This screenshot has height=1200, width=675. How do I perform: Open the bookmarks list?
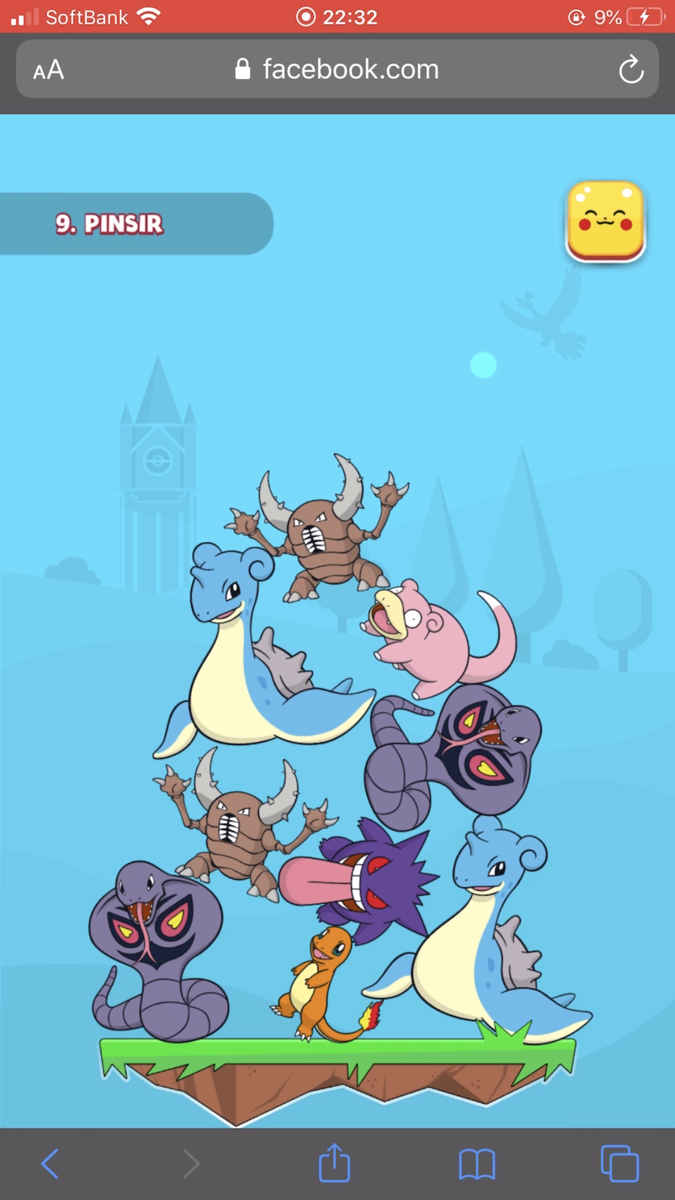pyautogui.click(x=477, y=1164)
